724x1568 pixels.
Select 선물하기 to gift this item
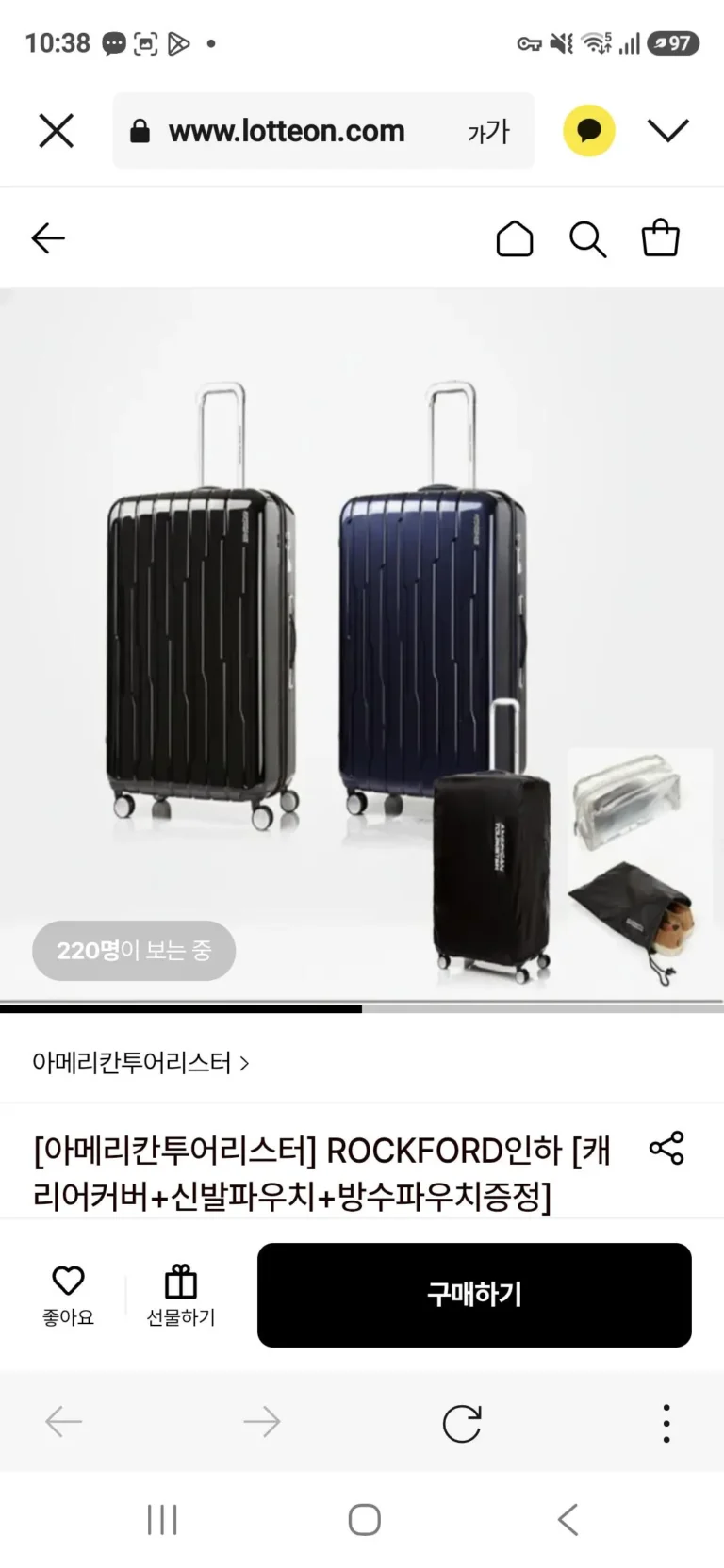click(180, 1294)
